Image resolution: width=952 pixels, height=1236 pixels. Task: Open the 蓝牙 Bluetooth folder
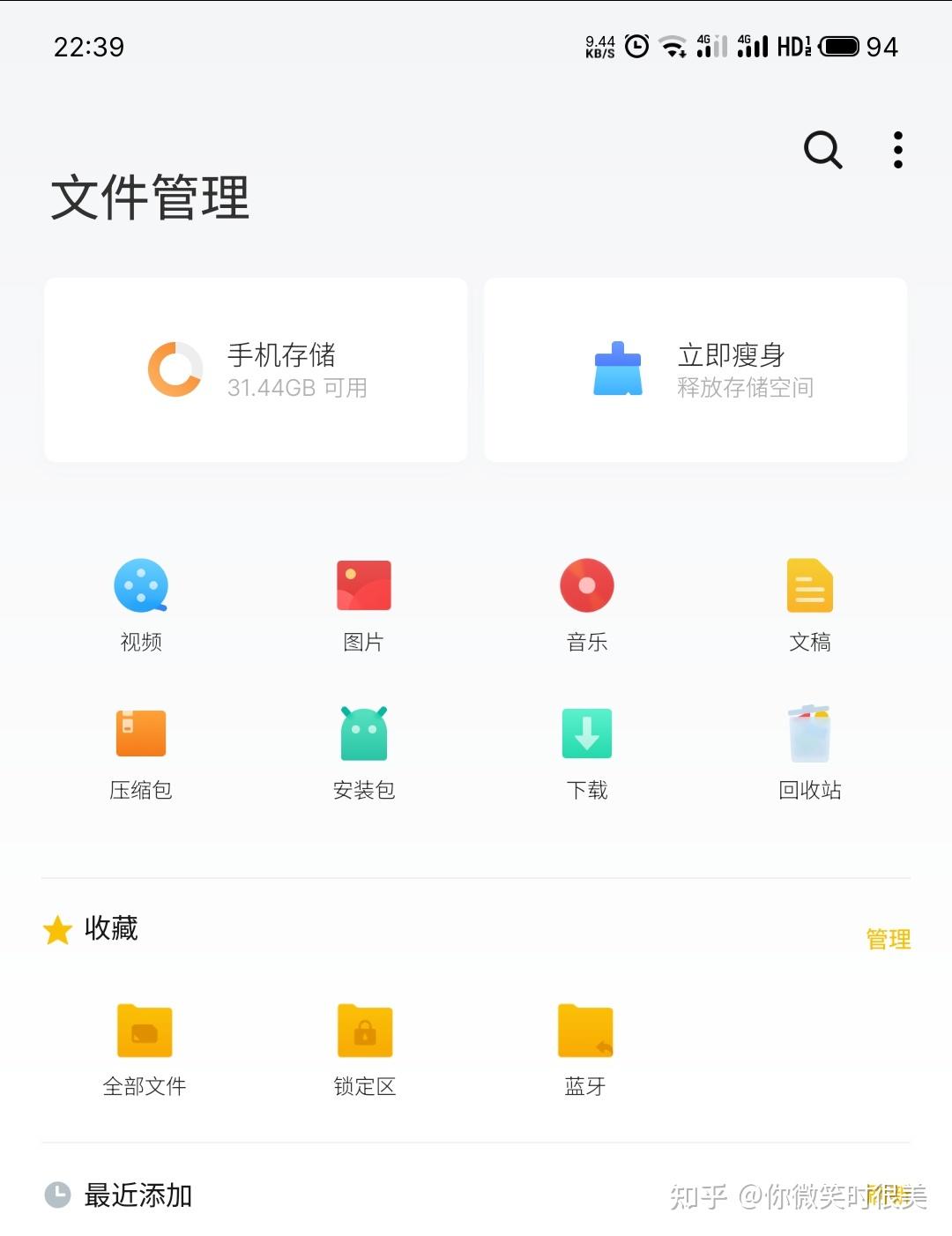coord(585,1050)
